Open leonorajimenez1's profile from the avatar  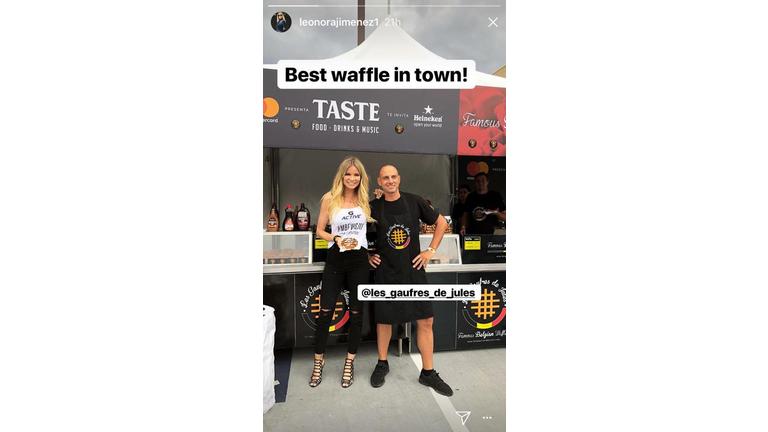coord(281,22)
